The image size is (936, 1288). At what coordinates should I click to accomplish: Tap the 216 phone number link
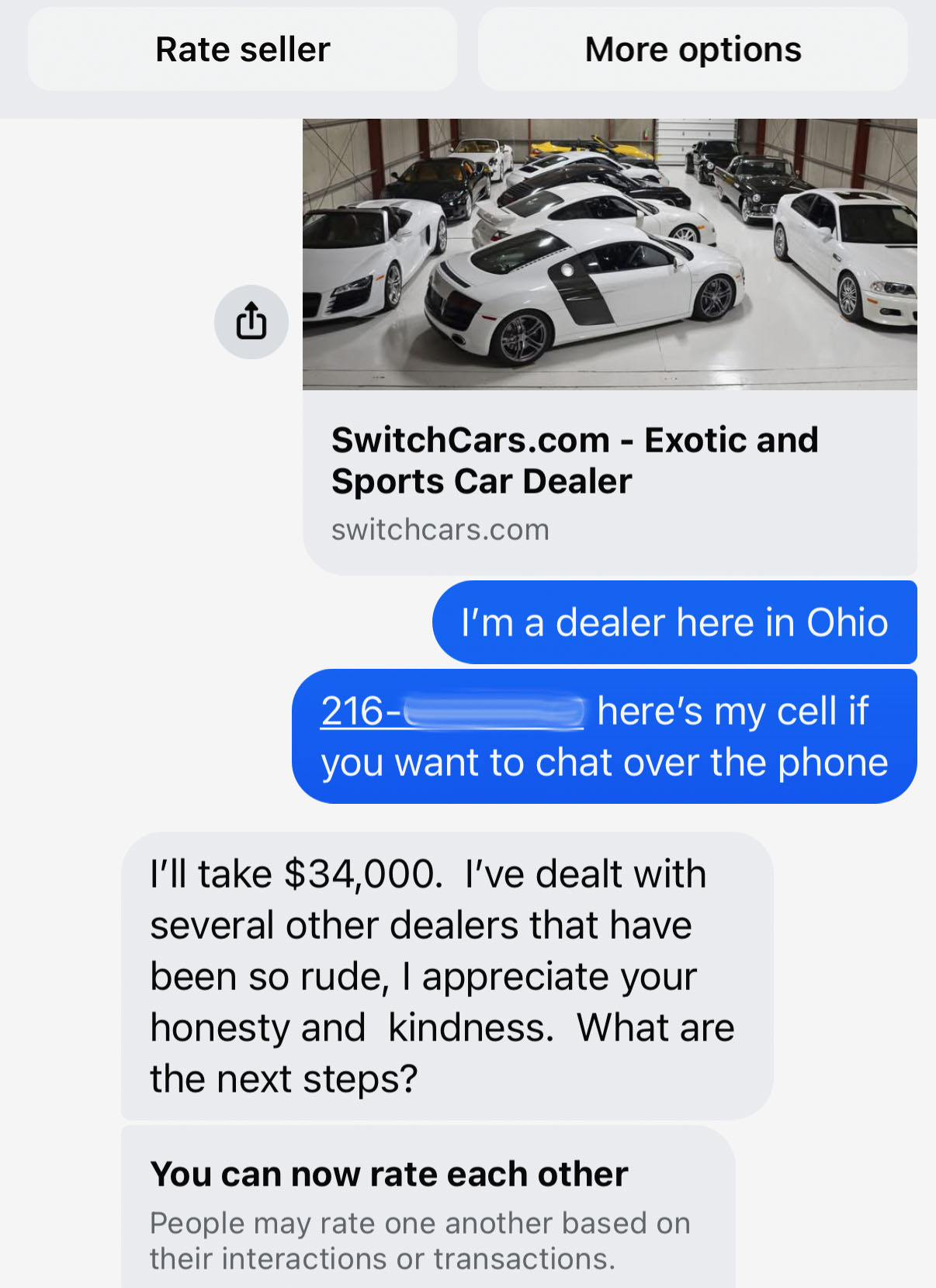click(x=452, y=711)
